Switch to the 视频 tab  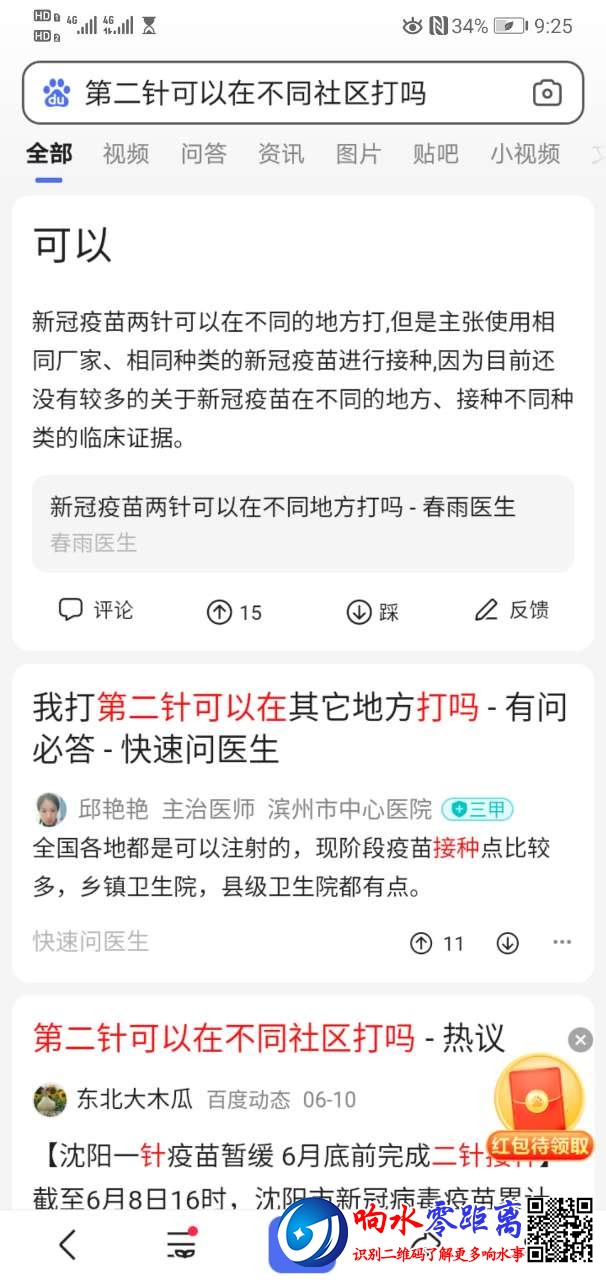(126, 154)
